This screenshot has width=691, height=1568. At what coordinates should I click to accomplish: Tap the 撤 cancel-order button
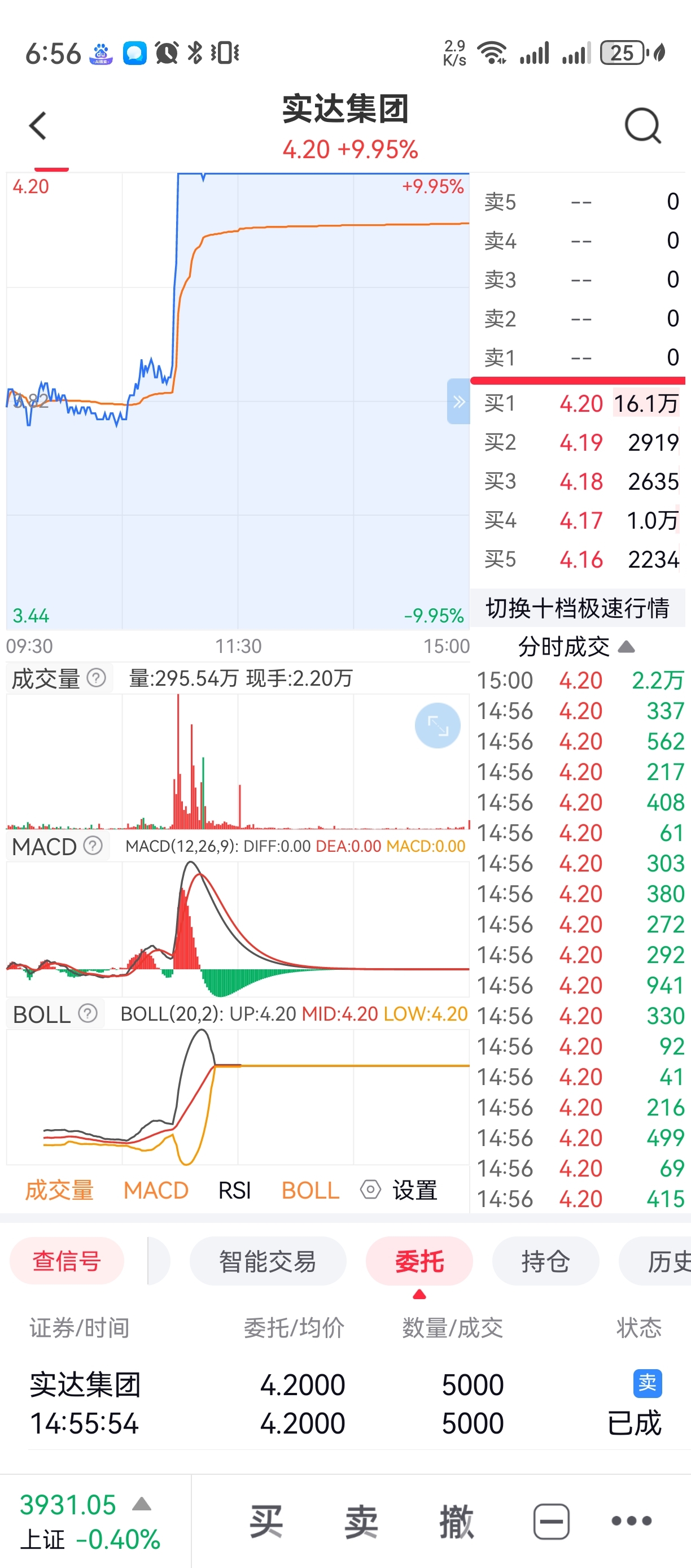pos(456,1522)
